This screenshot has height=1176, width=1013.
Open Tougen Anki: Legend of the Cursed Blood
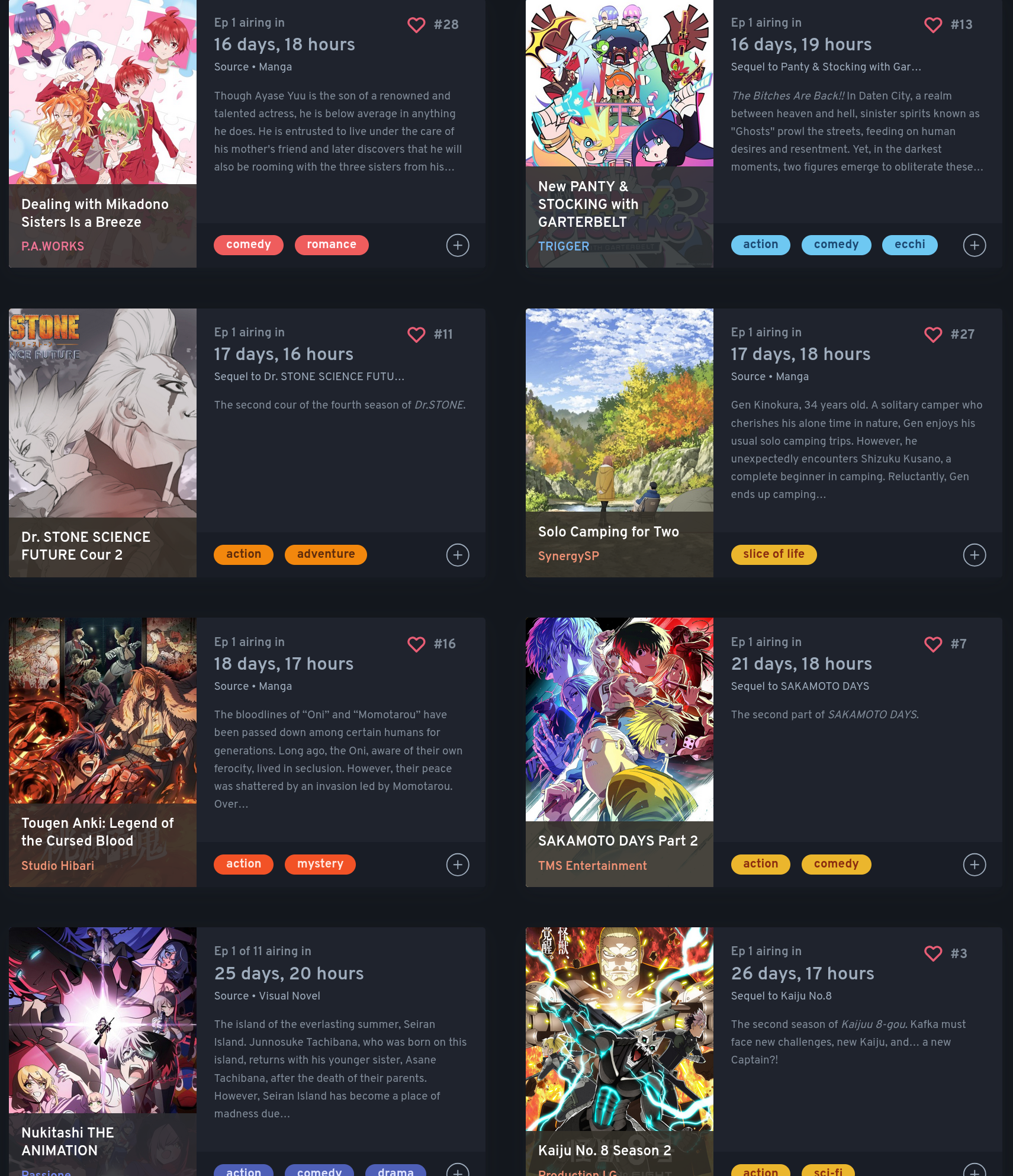tap(97, 831)
